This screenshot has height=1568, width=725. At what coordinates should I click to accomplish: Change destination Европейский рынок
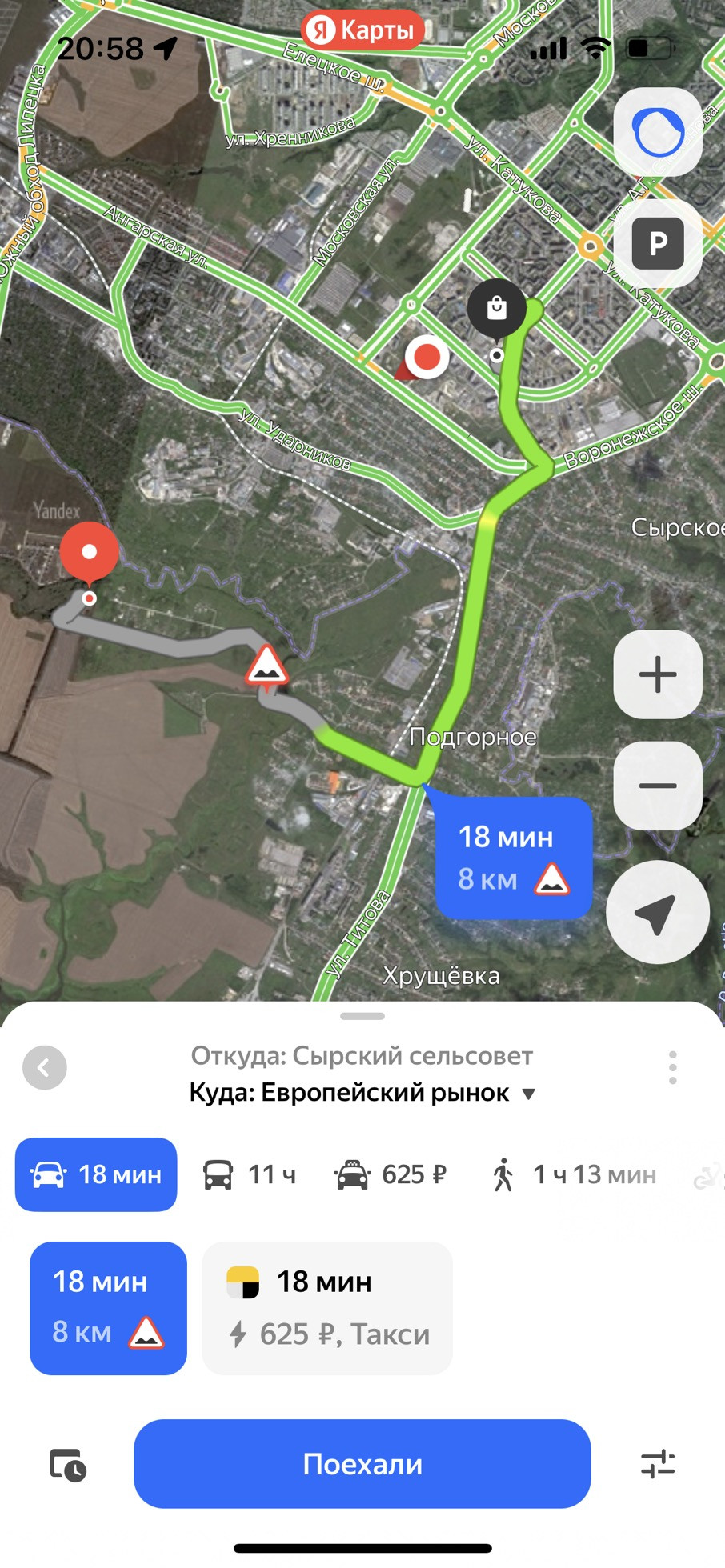coord(362,1093)
